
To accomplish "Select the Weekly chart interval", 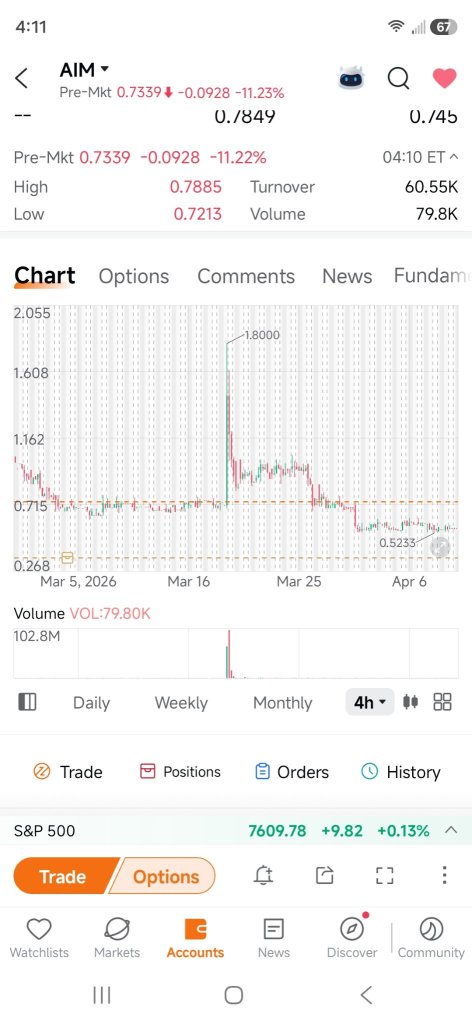I will (181, 703).
